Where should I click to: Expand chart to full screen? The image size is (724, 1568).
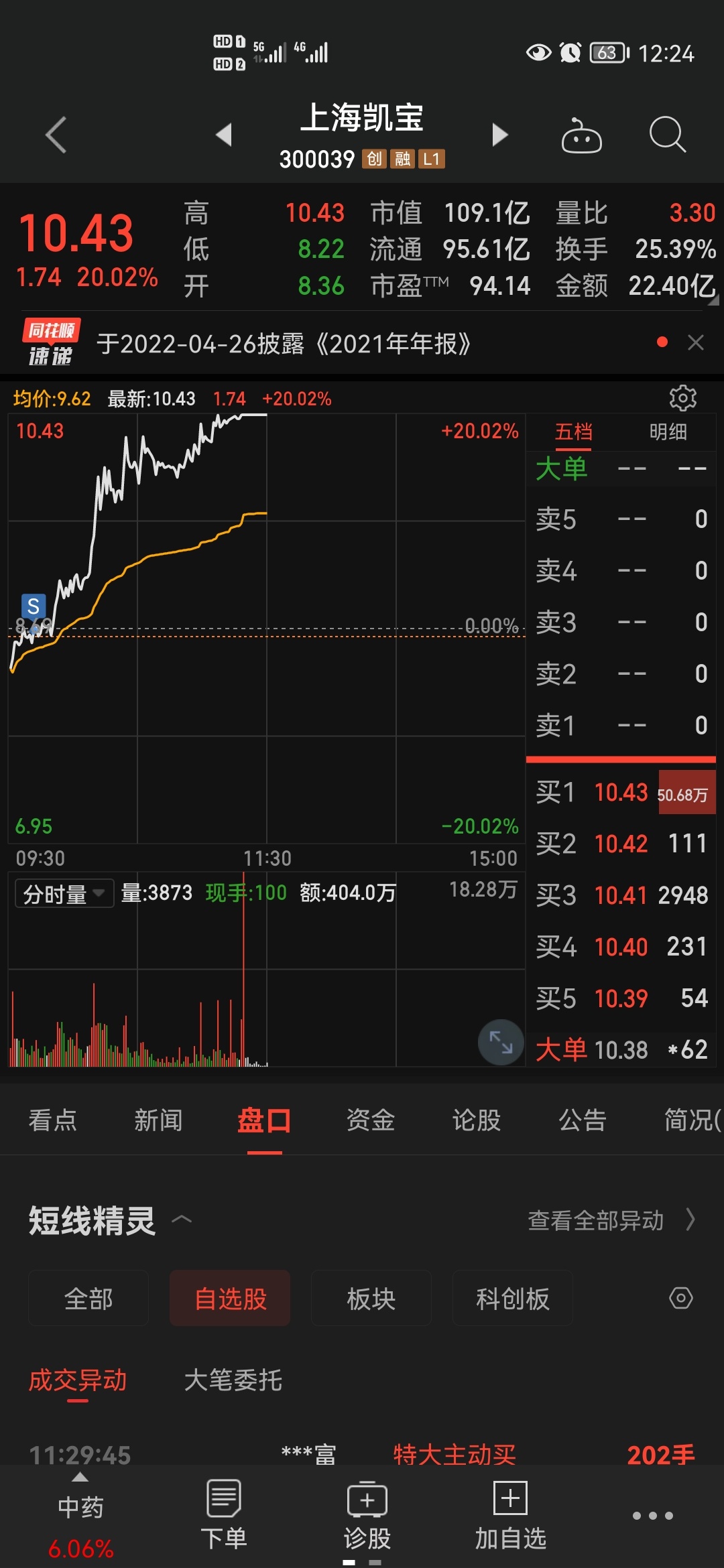(501, 1042)
